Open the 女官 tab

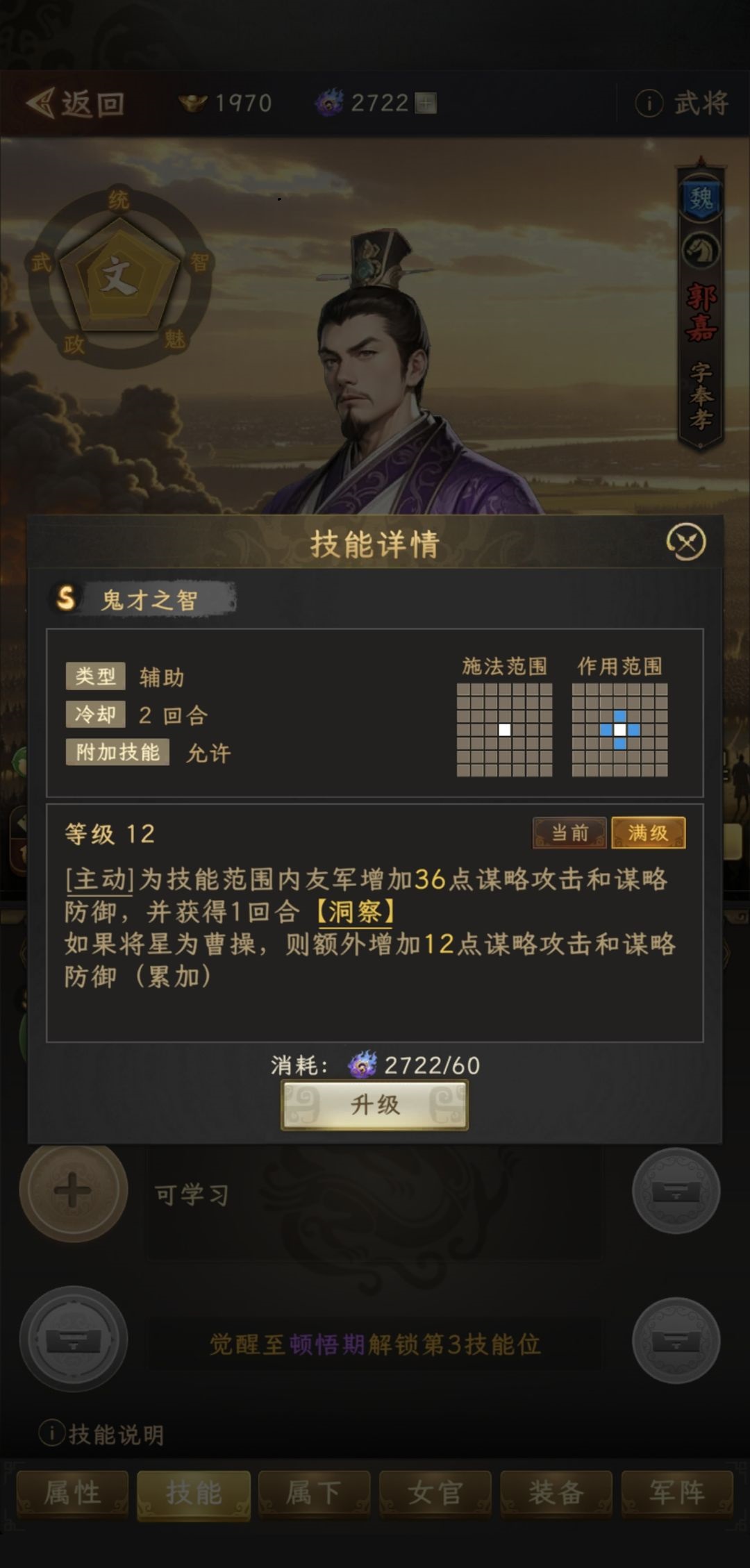435,1492
